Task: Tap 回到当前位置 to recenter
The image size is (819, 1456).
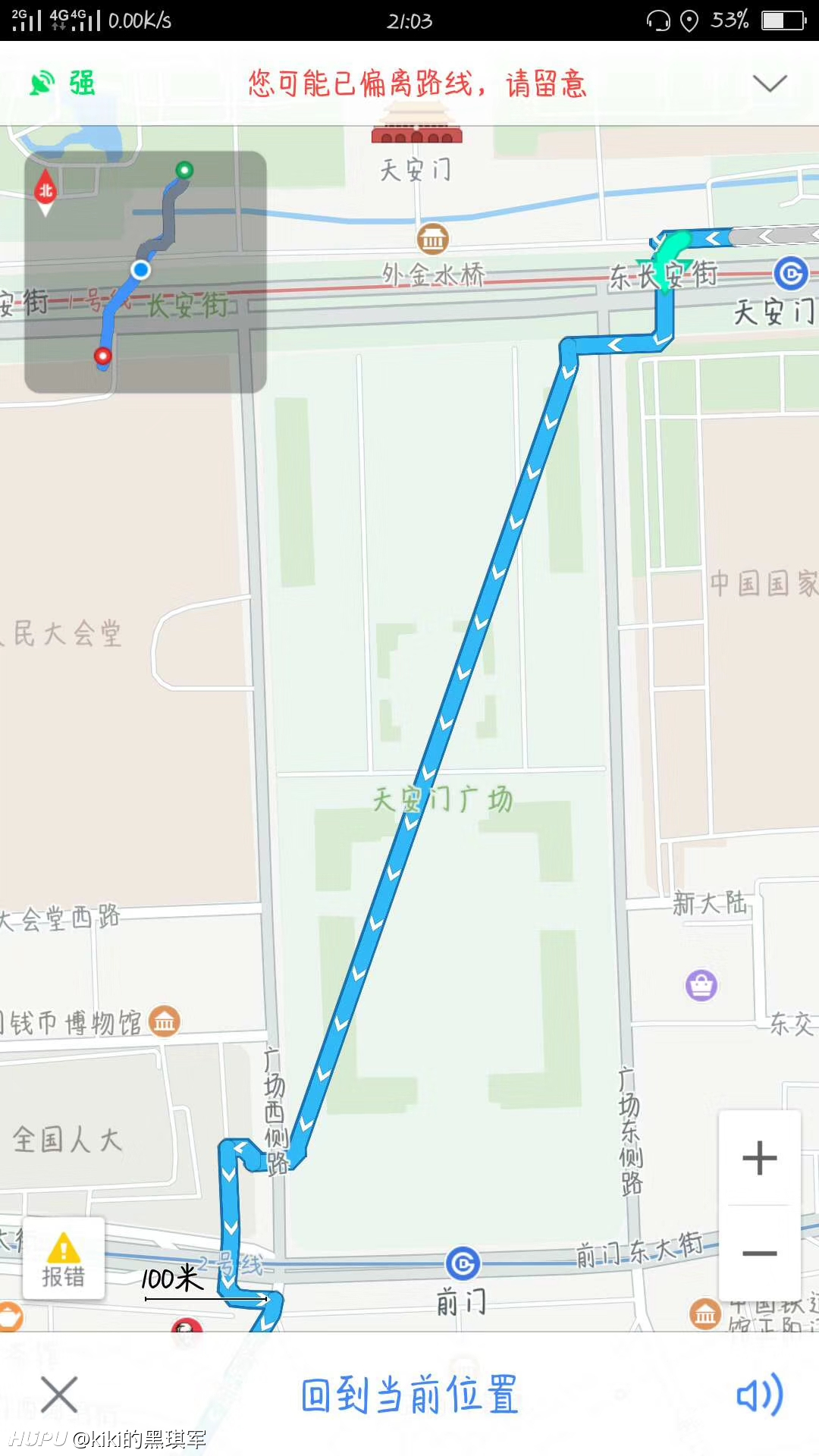Action: click(x=409, y=1395)
